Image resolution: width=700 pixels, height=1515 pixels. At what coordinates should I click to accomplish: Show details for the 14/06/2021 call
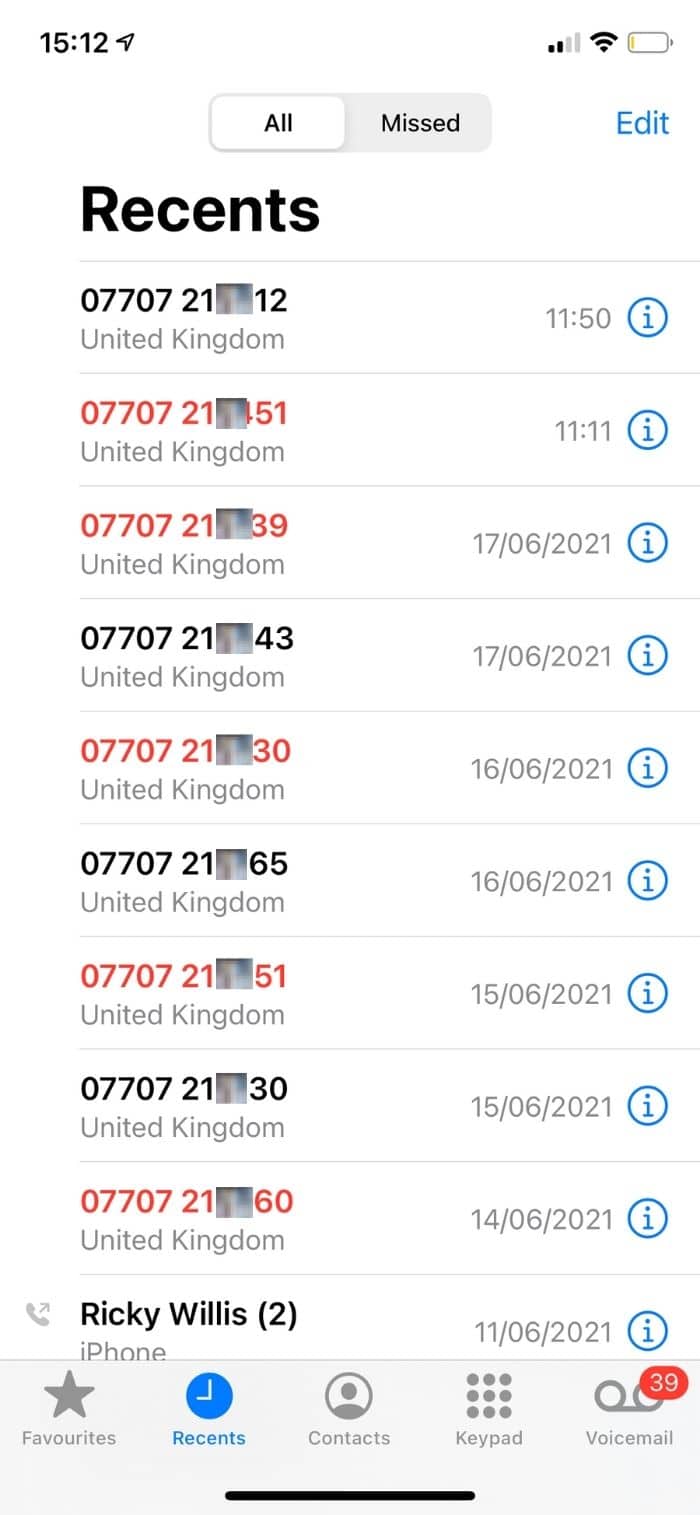tap(647, 1219)
